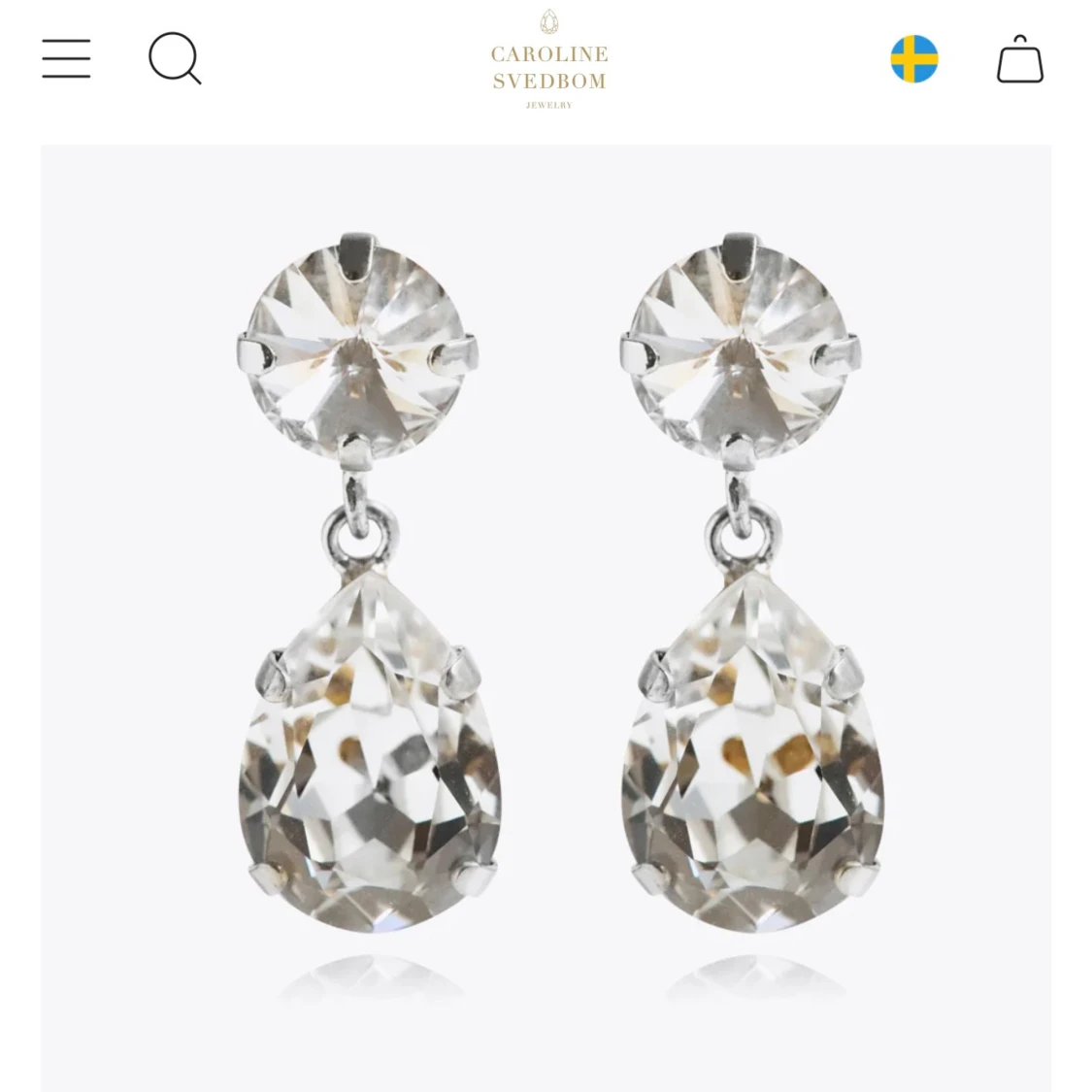1092x1092 pixels.
Task: Go to Caroline Svedbom home page
Action: [x=549, y=60]
